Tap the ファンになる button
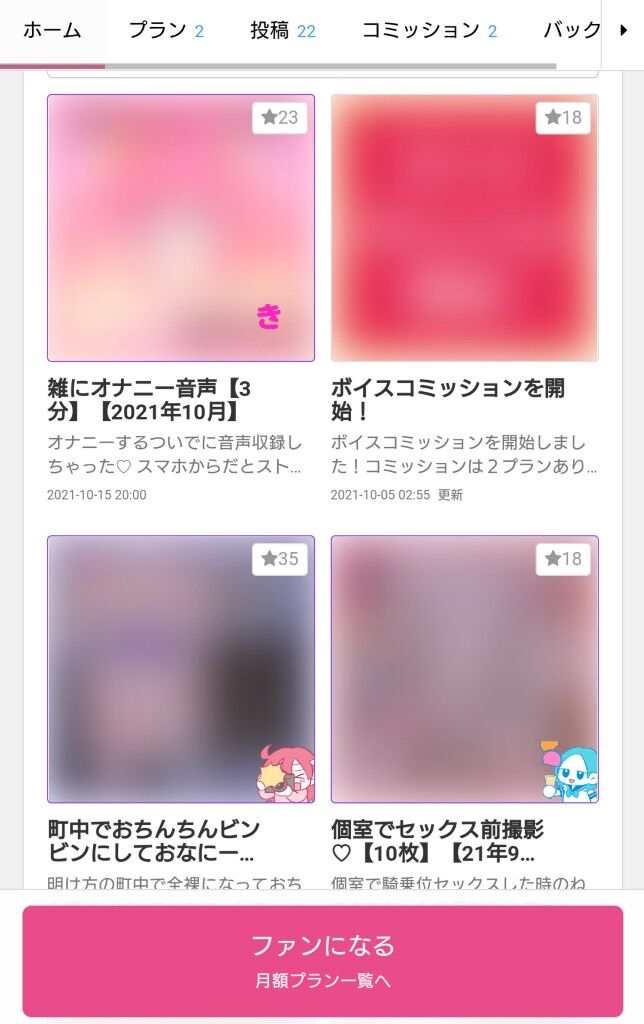 coord(322,960)
